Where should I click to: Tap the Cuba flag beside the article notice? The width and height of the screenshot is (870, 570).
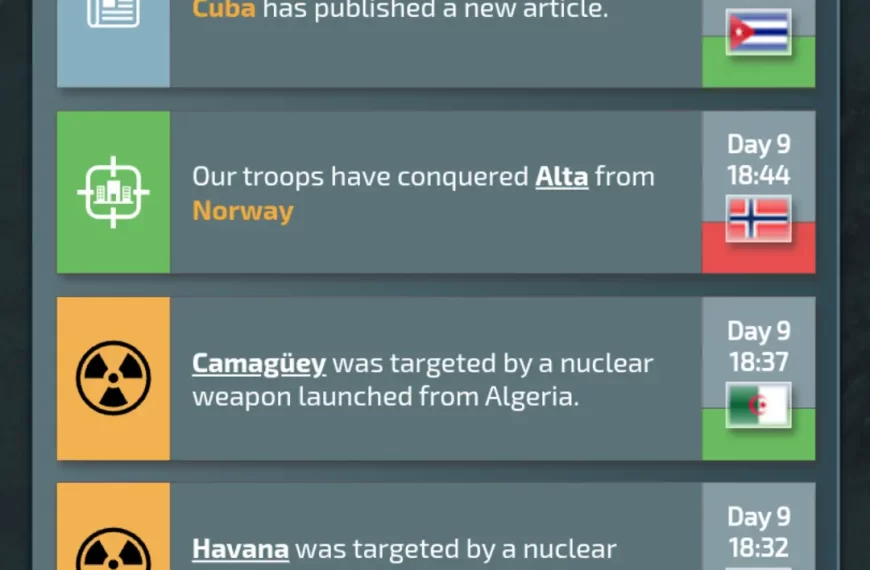click(x=758, y=32)
